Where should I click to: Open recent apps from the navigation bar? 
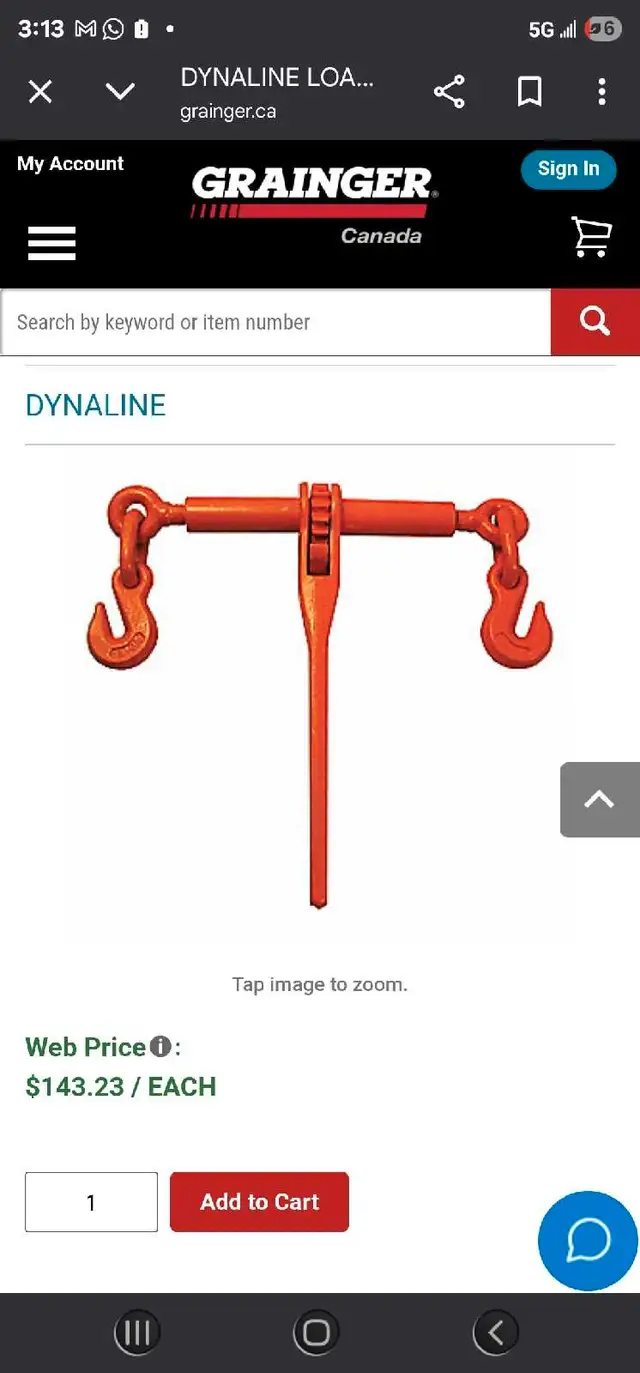pyautogui.click(x=137, y=1332)
